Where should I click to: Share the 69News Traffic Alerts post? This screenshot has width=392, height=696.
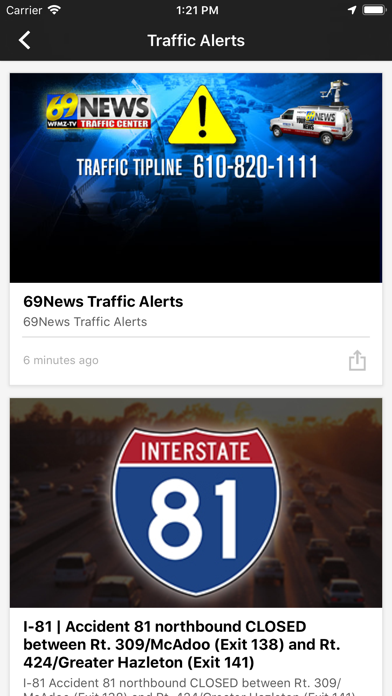pos(357,360)
